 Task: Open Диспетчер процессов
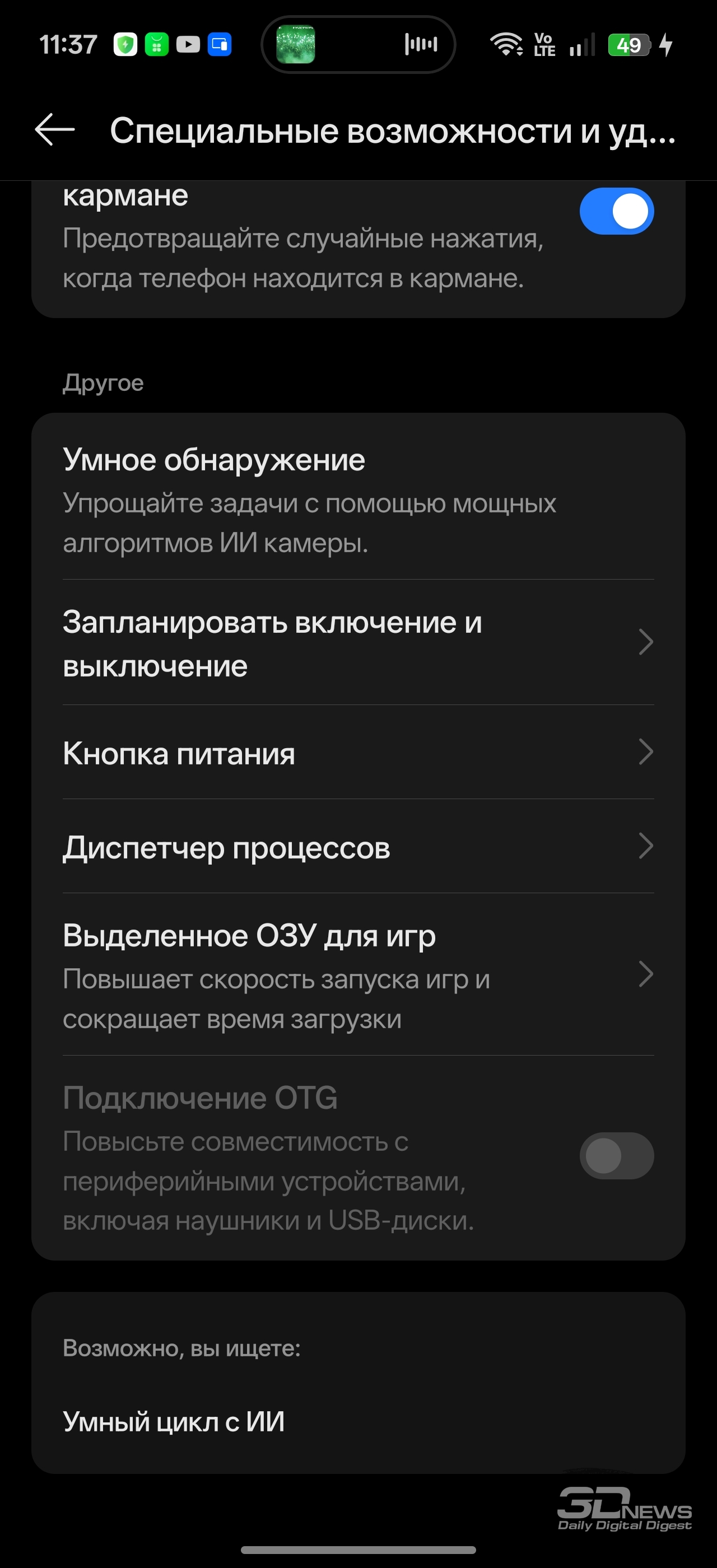point(358,847)
